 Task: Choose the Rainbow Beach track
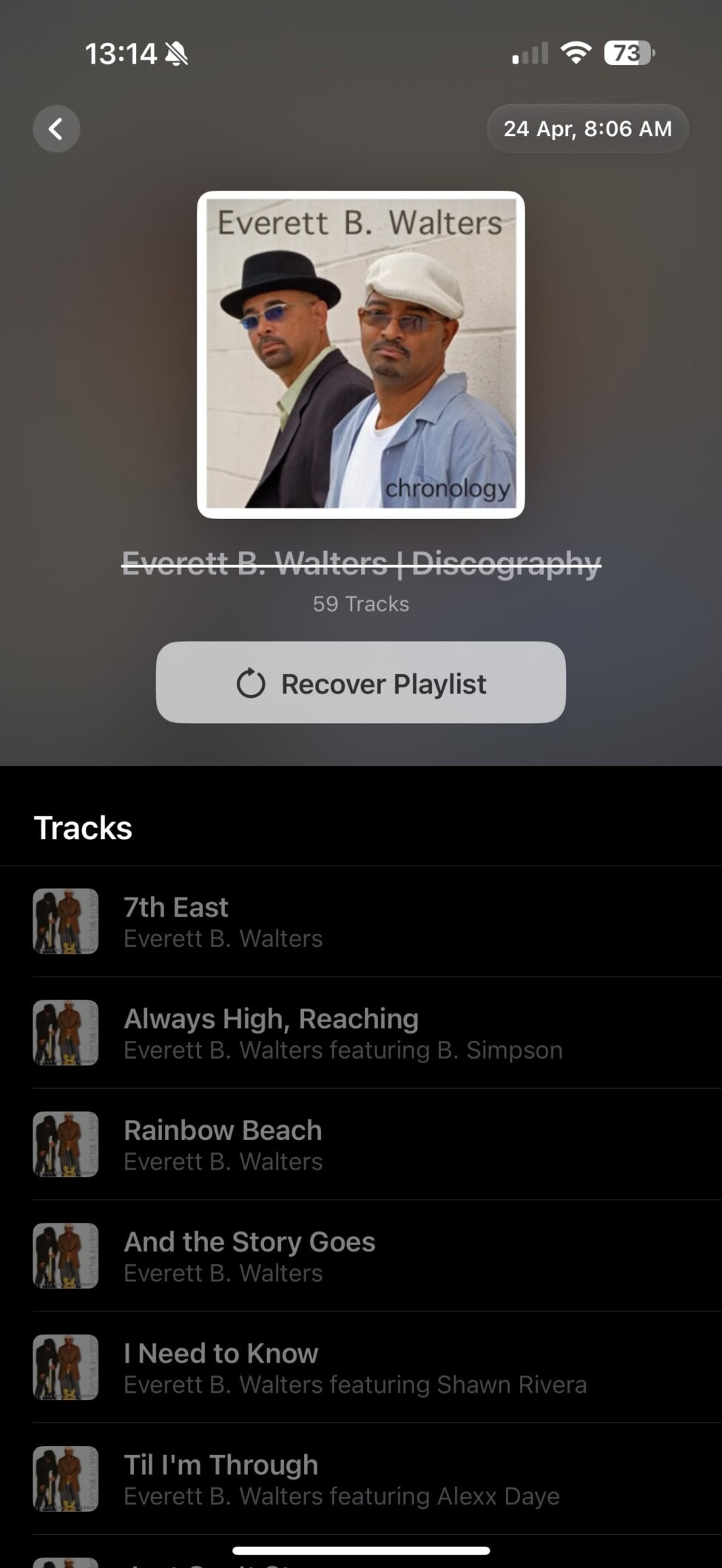click(361, 1144)
